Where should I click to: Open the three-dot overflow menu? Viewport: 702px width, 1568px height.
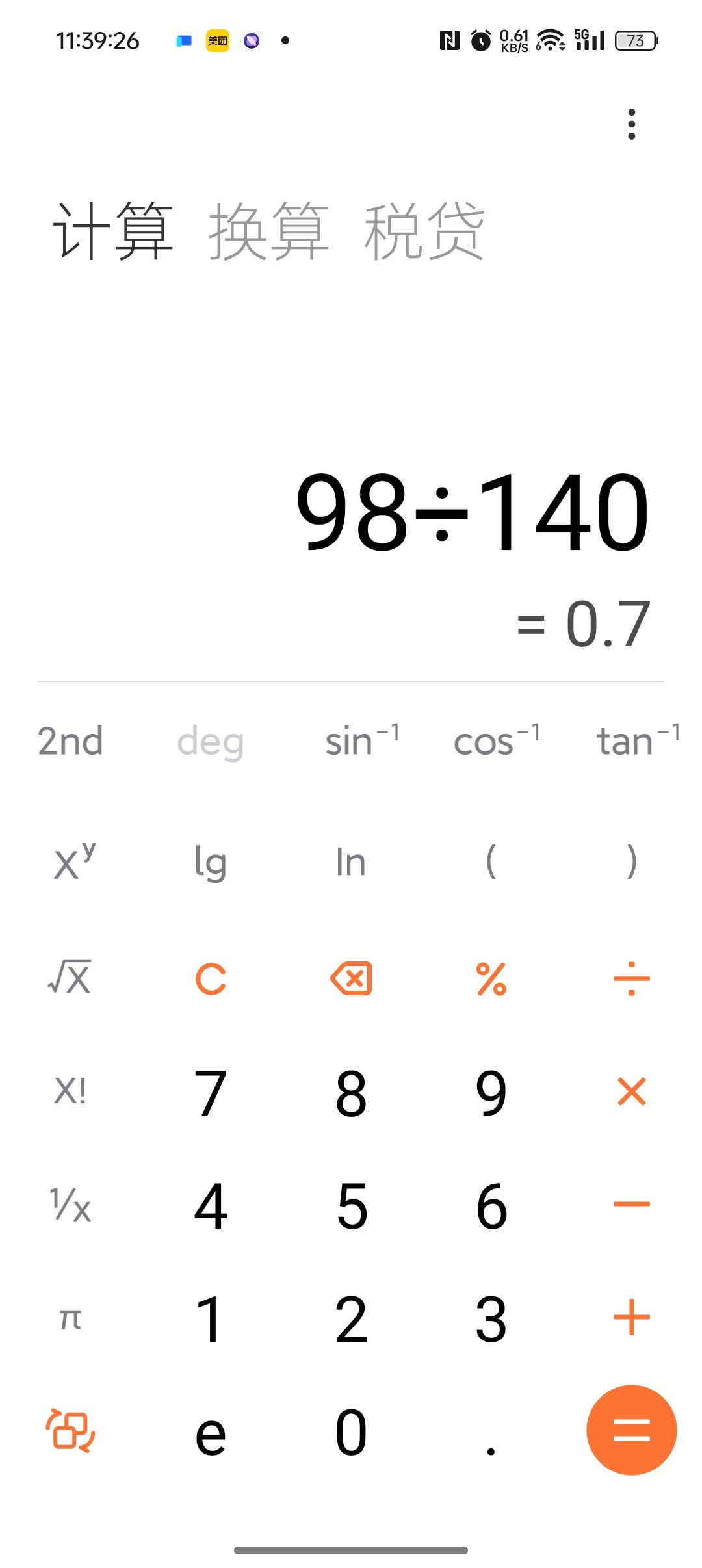click(x=631, y=124)
